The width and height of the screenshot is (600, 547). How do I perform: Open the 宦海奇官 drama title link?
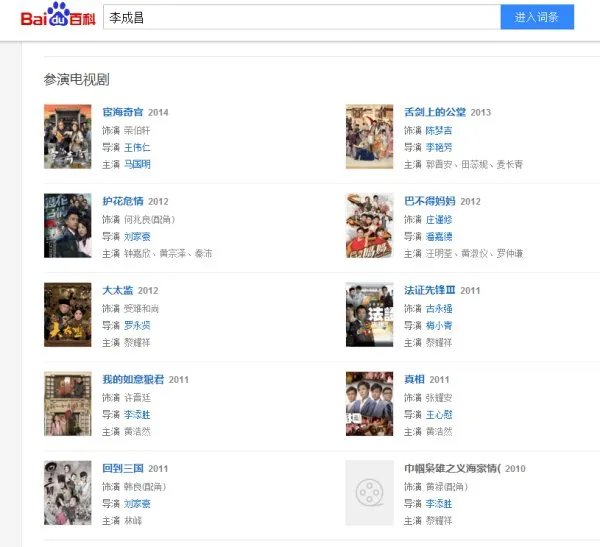(123, 112)
